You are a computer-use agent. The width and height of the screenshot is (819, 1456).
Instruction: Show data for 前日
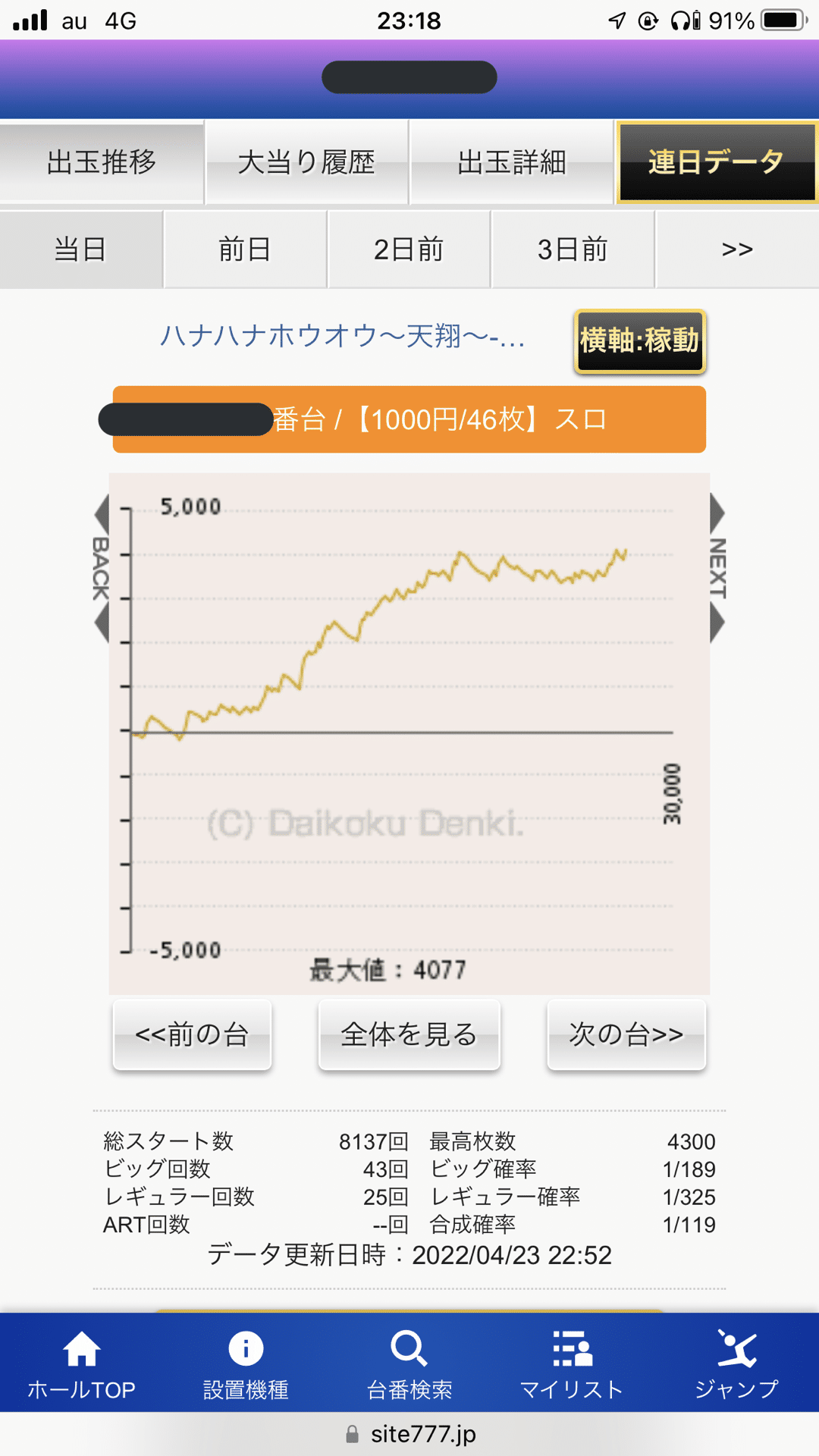(x=245, y=249)
